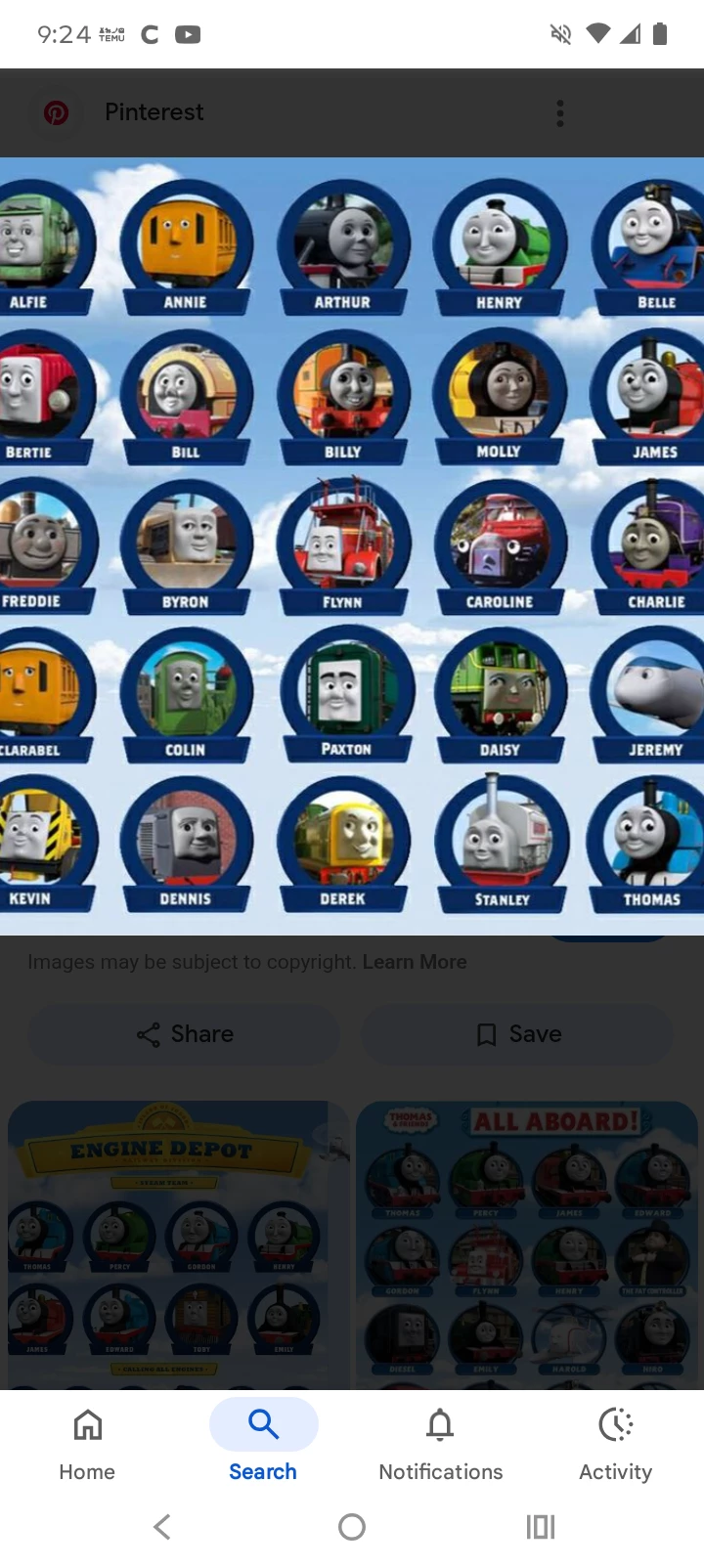Open the All Aboard related image
Screen dimensions: 704x1568
[x=527, y=1243]
